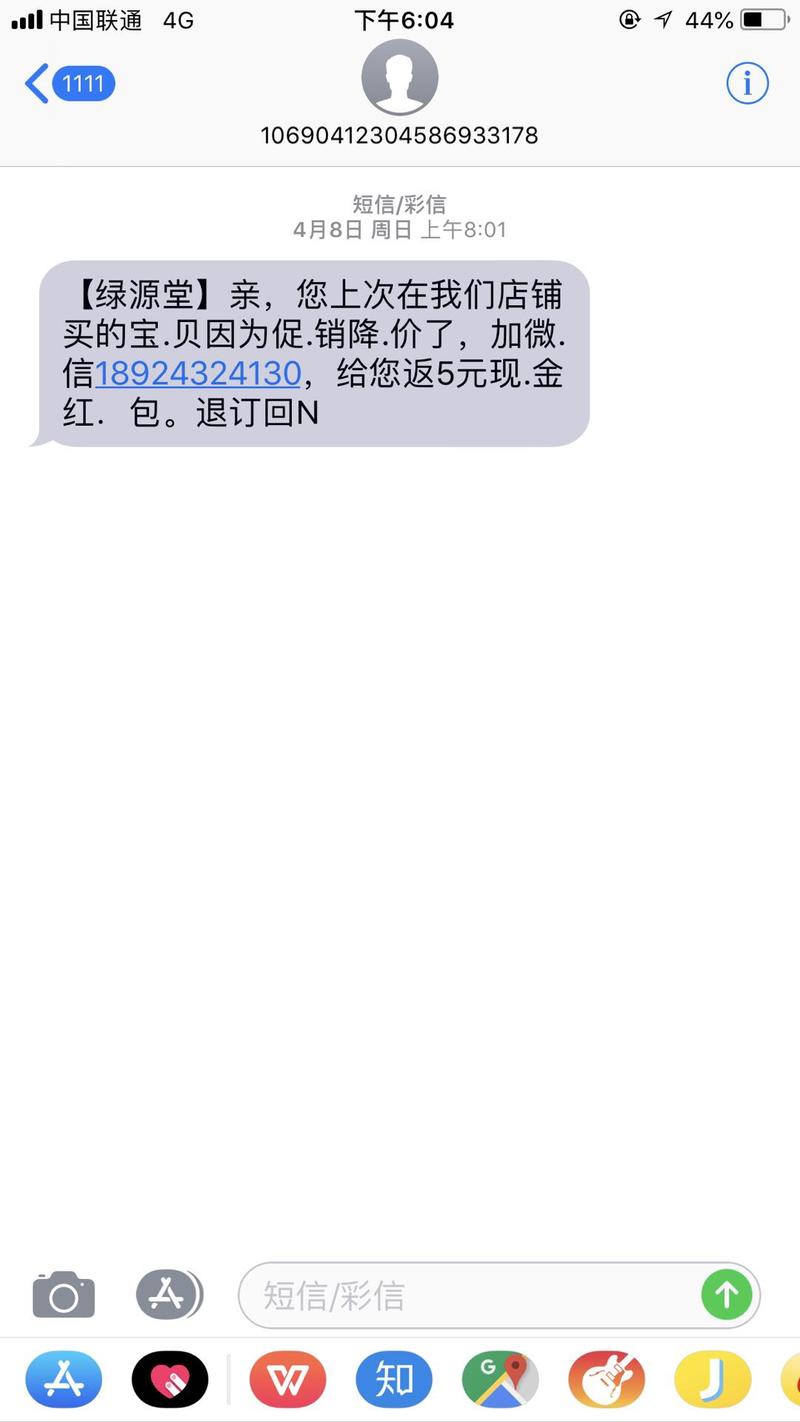Image resolution: width=800 pixels, height=1422 pixels.
Task: Open the Messages App Store apps icon
Action: click(169, 1293)
